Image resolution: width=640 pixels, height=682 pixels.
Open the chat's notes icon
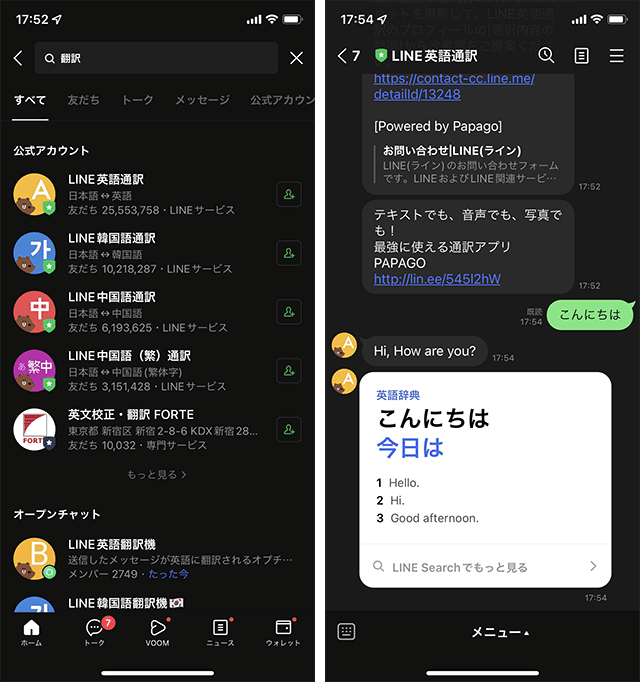point(581,56)
